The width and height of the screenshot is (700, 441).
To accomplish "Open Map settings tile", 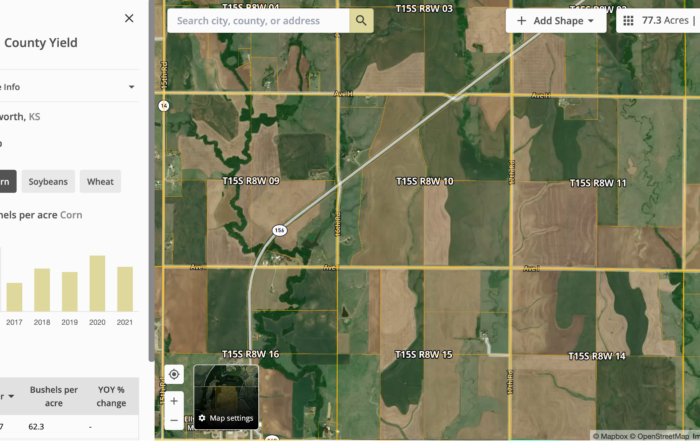I will 226,397.
